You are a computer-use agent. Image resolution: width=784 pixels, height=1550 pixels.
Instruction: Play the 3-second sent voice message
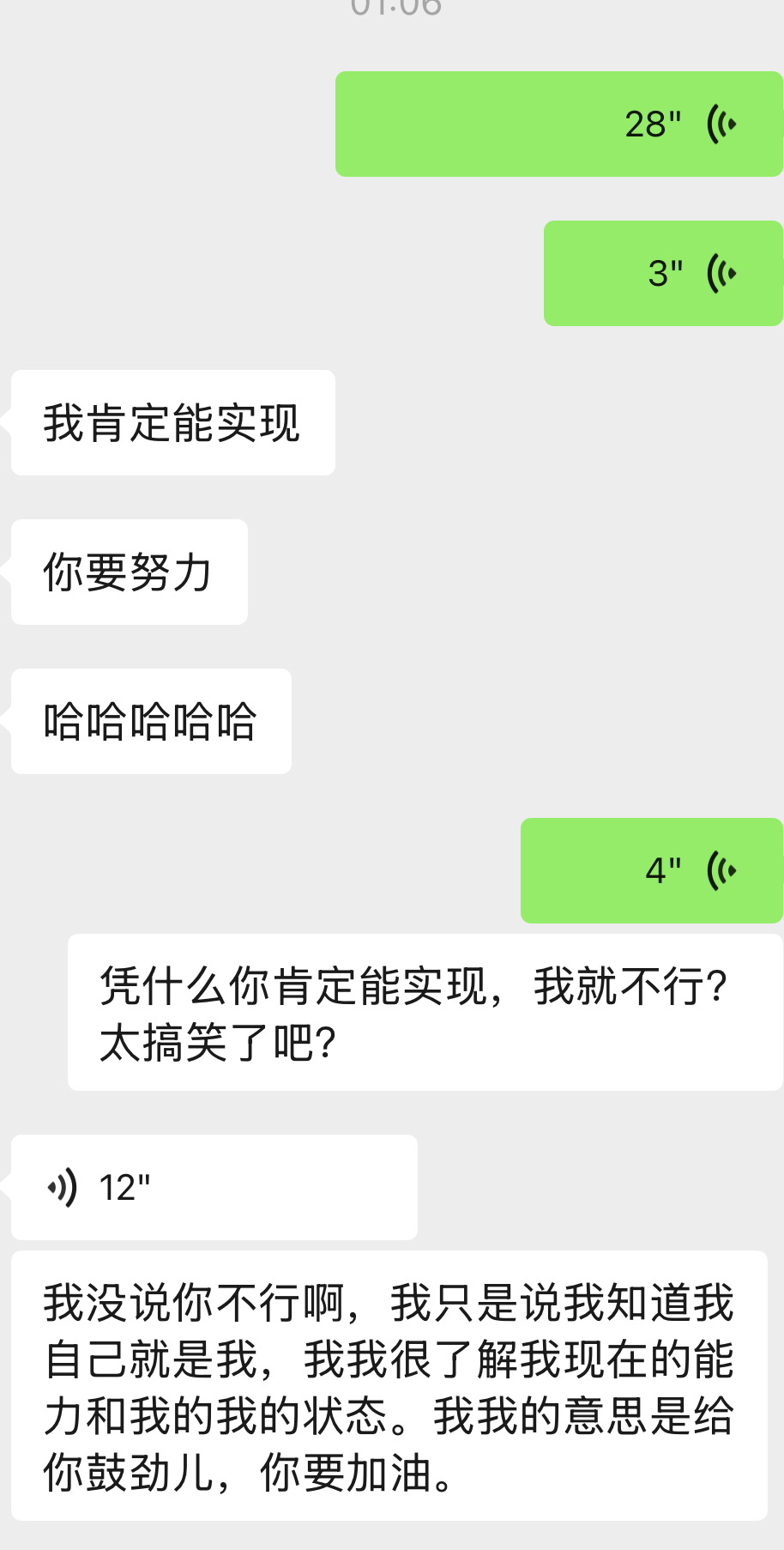click(663, 273)
